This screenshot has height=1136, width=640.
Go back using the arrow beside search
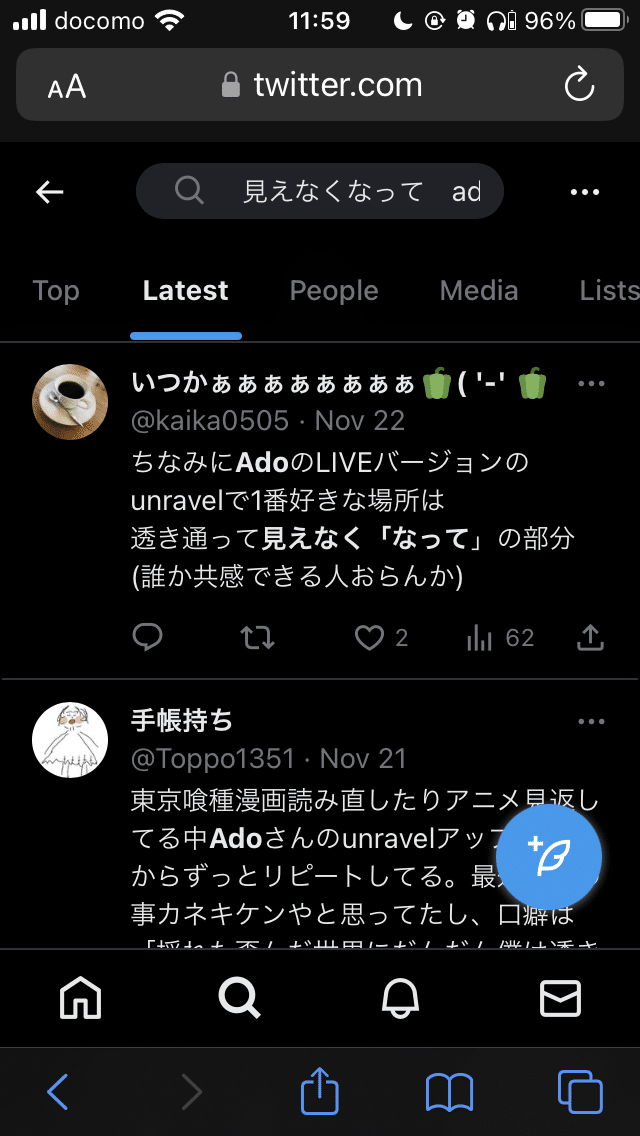pyautogui.click(x=49, y=192)
